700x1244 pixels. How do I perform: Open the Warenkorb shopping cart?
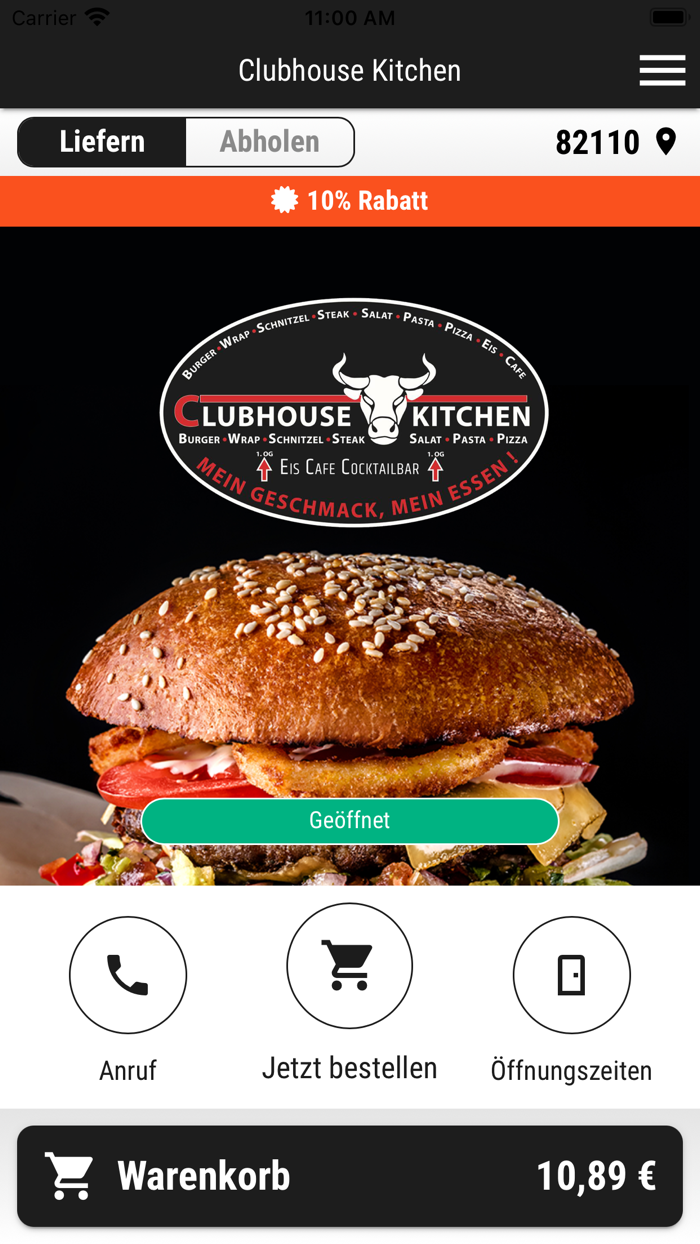coord(350,1176)
